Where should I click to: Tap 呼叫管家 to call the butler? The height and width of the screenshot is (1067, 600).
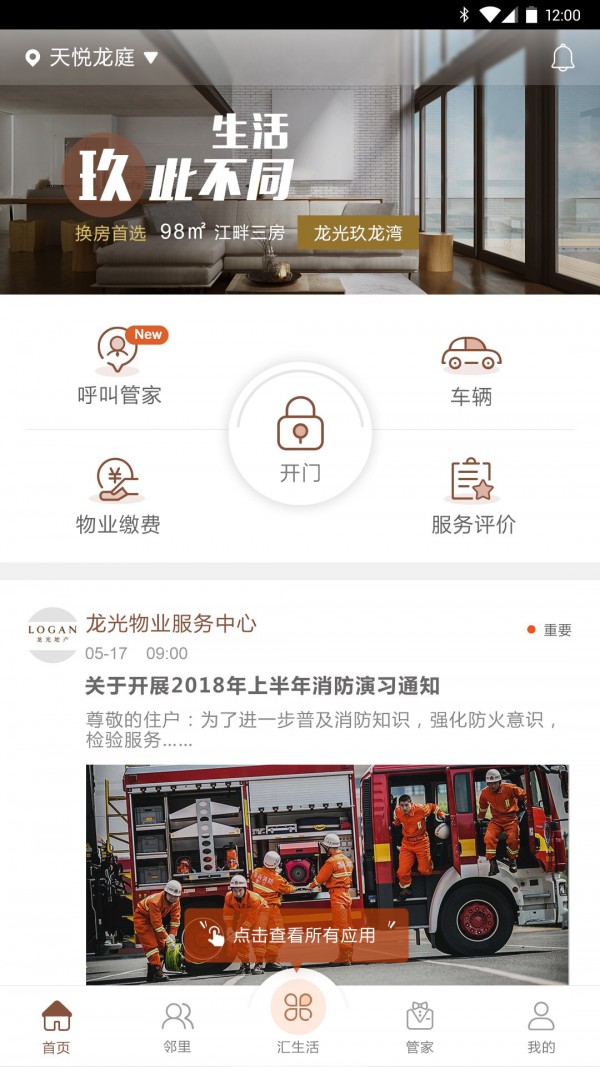tap(120, 366)
